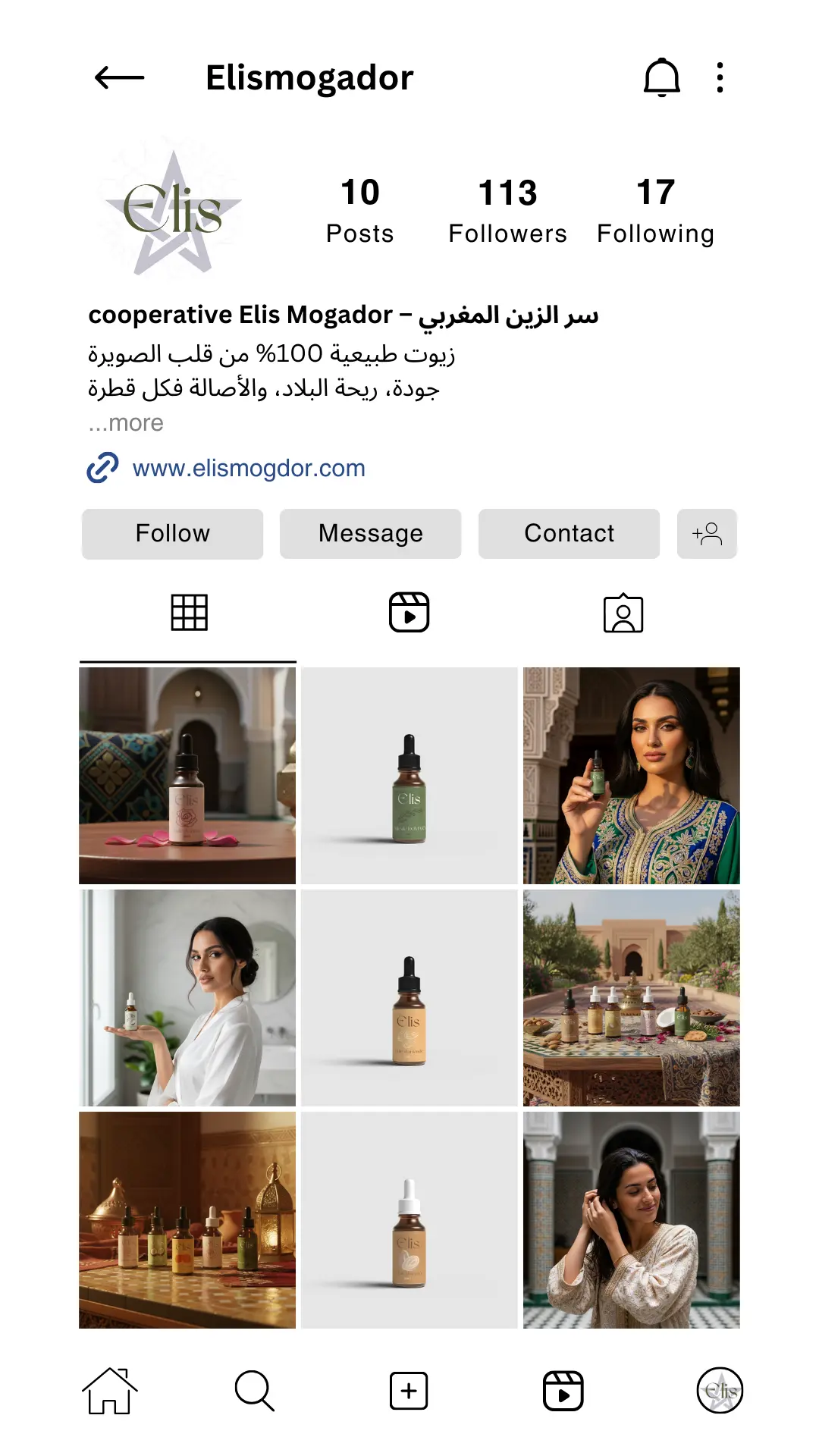The width and height of the screenshot is (819, 1456).
Task: Follow the Elismogador account
Action: (173, 534)
